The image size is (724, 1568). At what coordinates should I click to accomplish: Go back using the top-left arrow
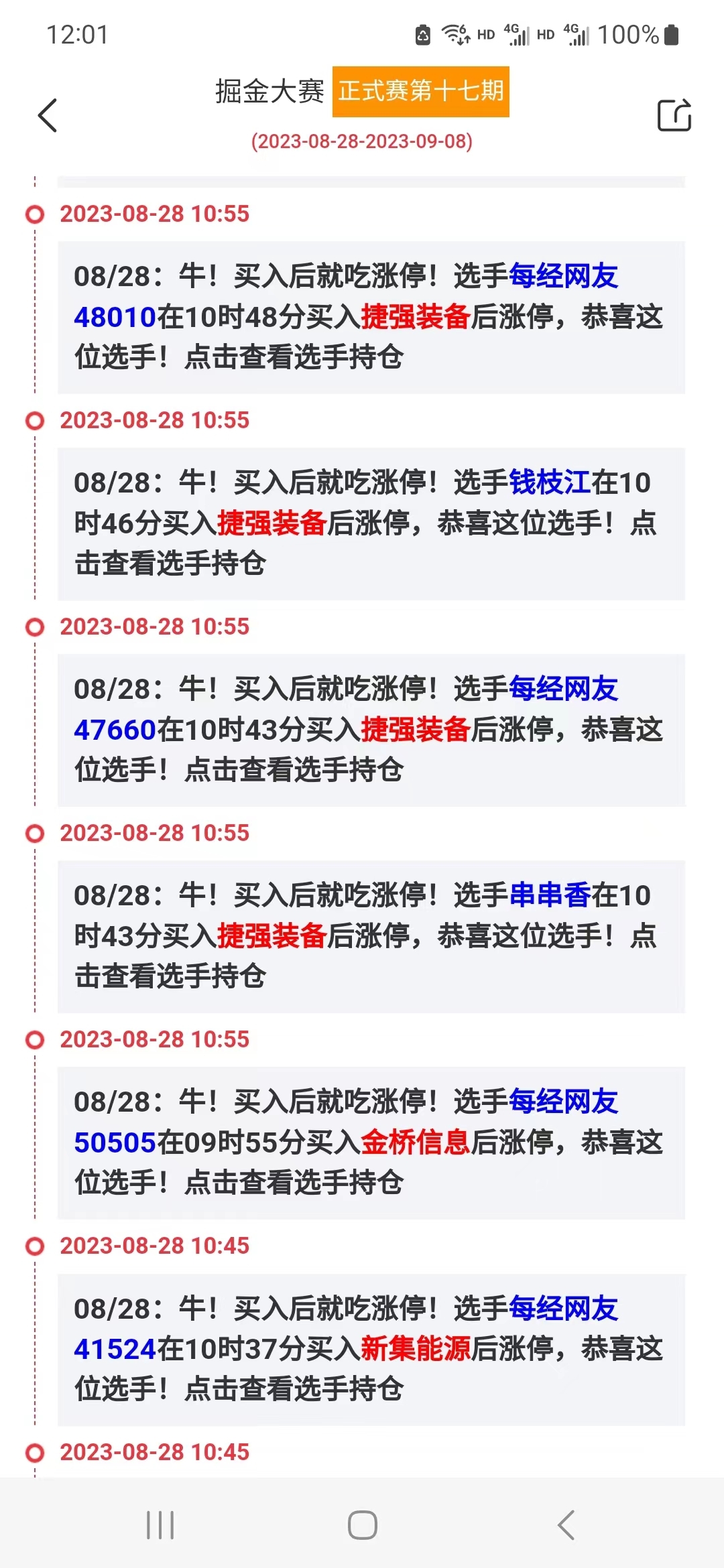[x=48, y=115]
